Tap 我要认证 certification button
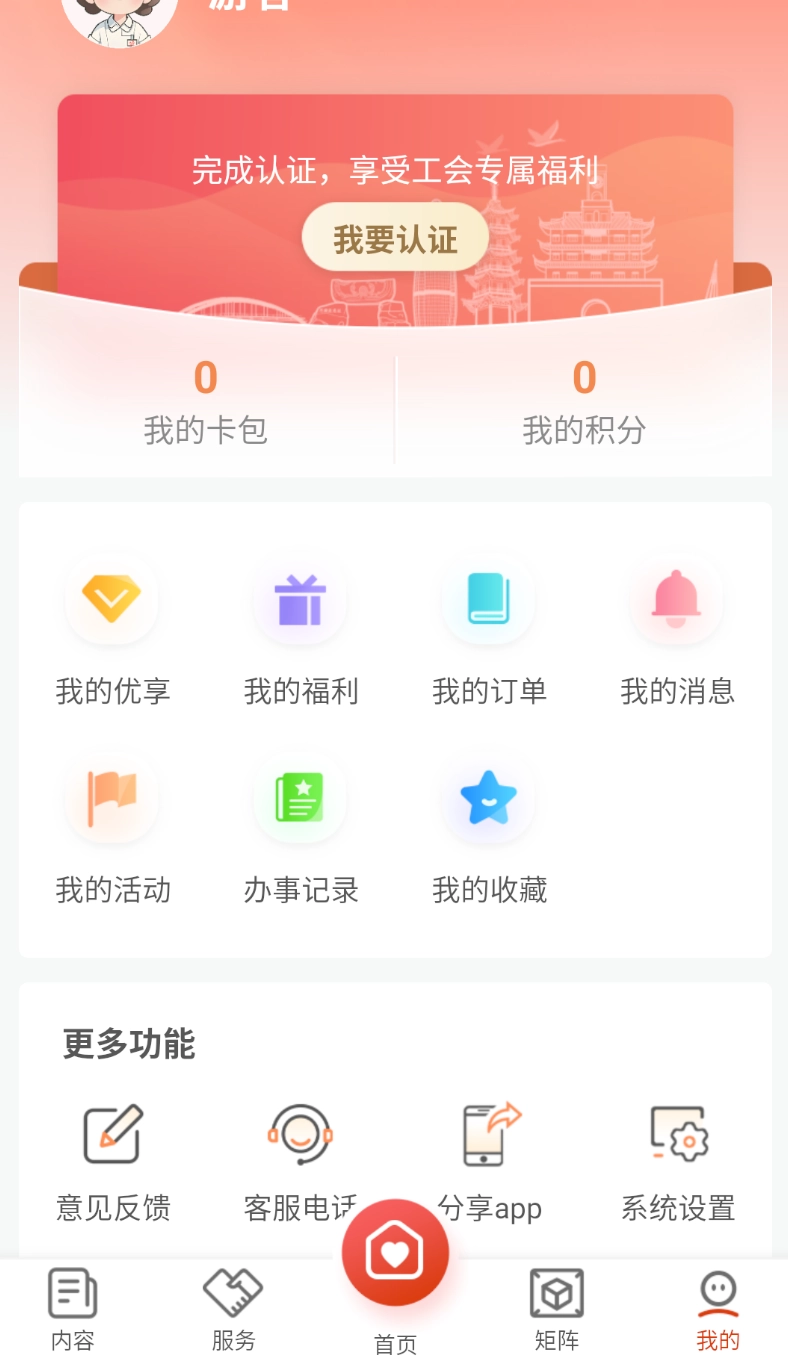The width and height of the screenshot is (788, 1358). pyautogui.click(x=394, y=237)
